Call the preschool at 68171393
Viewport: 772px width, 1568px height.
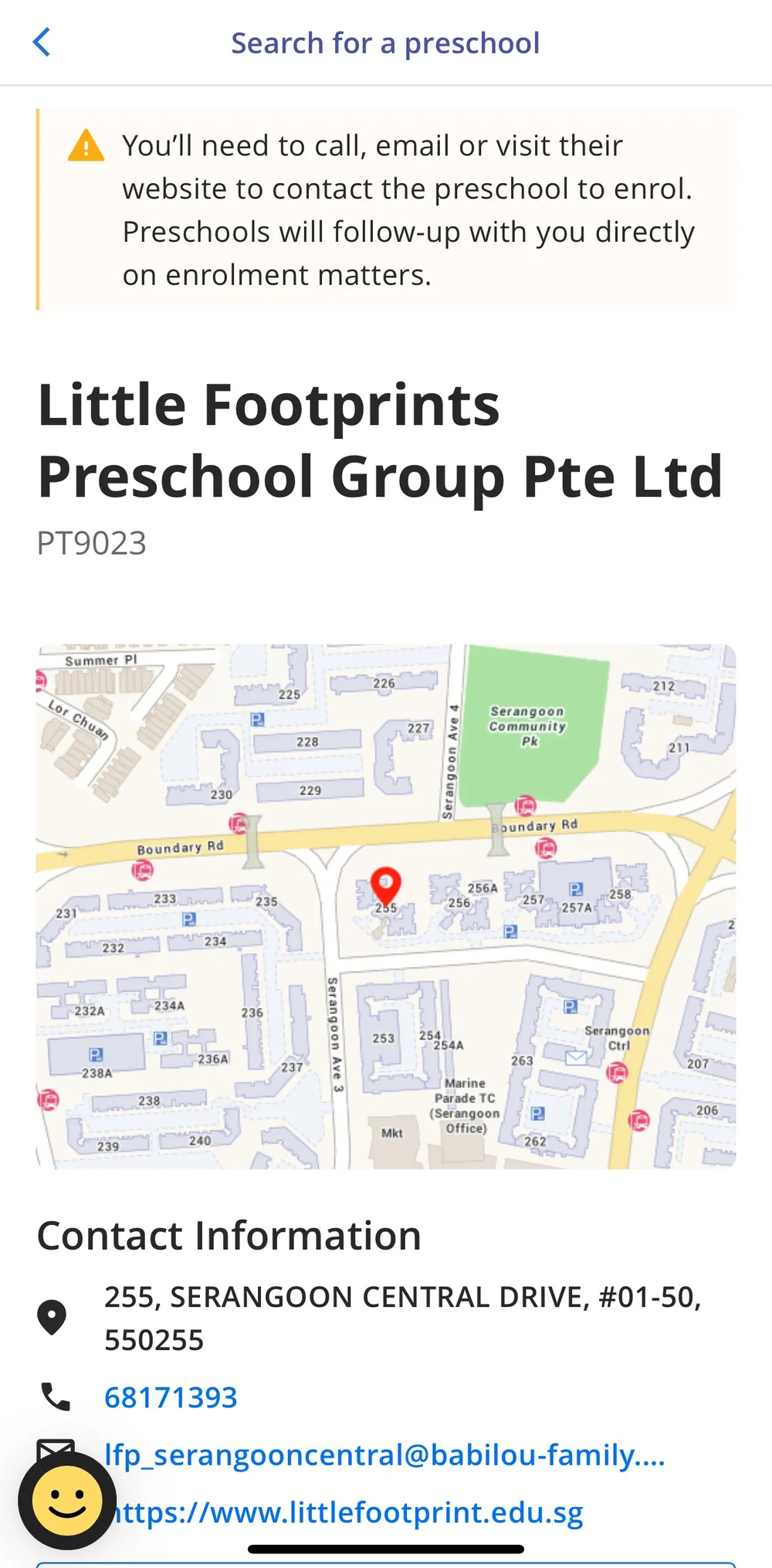[171, 1397]
